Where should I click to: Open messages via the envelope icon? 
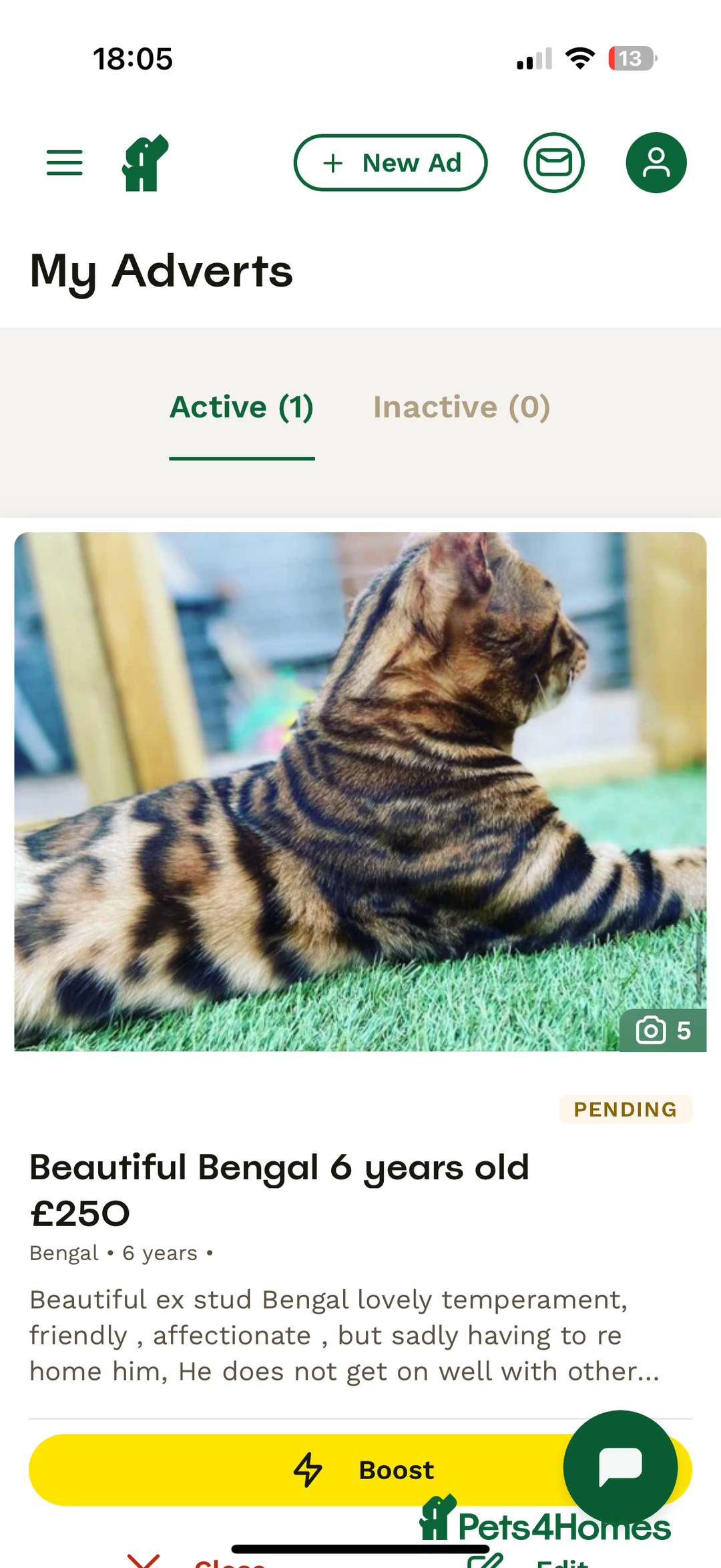[553, 162]
